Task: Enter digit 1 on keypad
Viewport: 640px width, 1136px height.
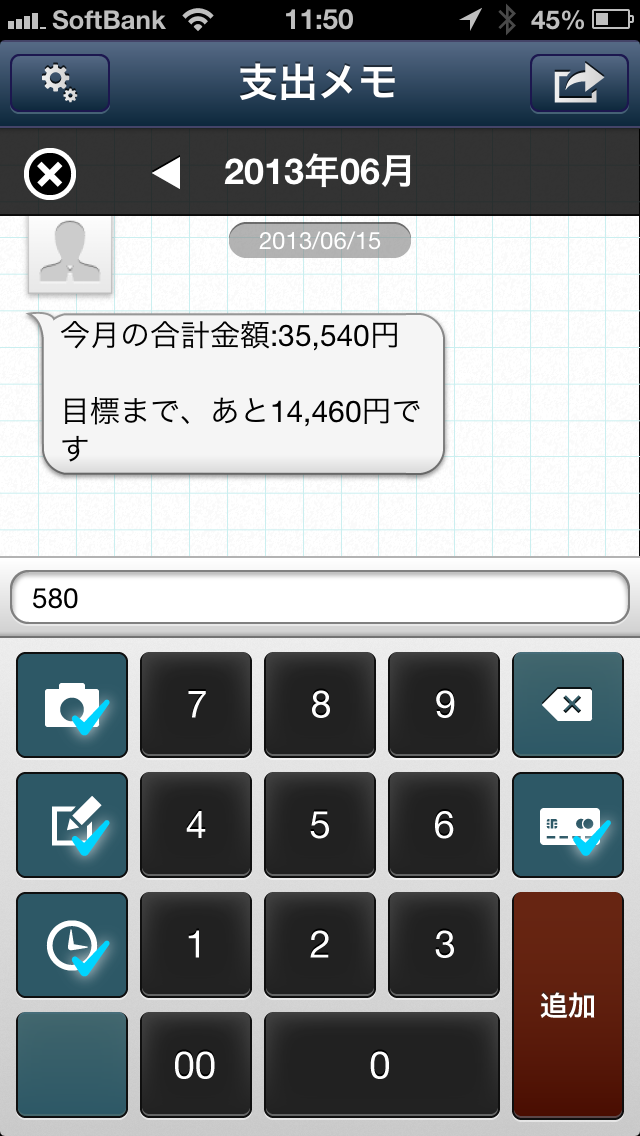Action: pos(196,945)
